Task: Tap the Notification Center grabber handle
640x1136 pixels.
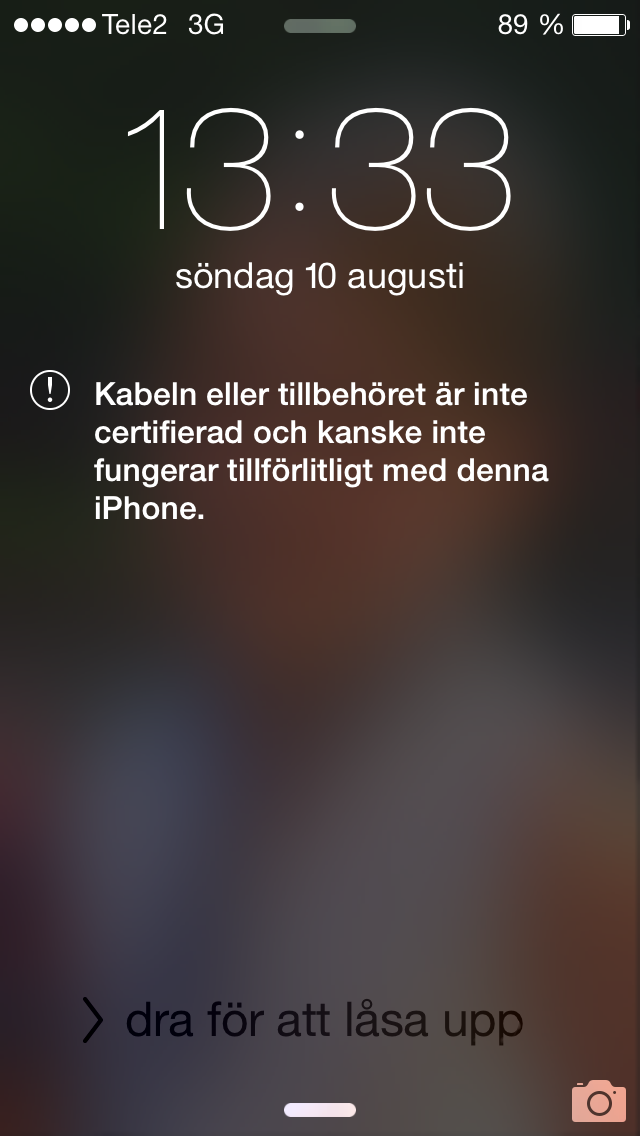Action: tap(320, 26)
